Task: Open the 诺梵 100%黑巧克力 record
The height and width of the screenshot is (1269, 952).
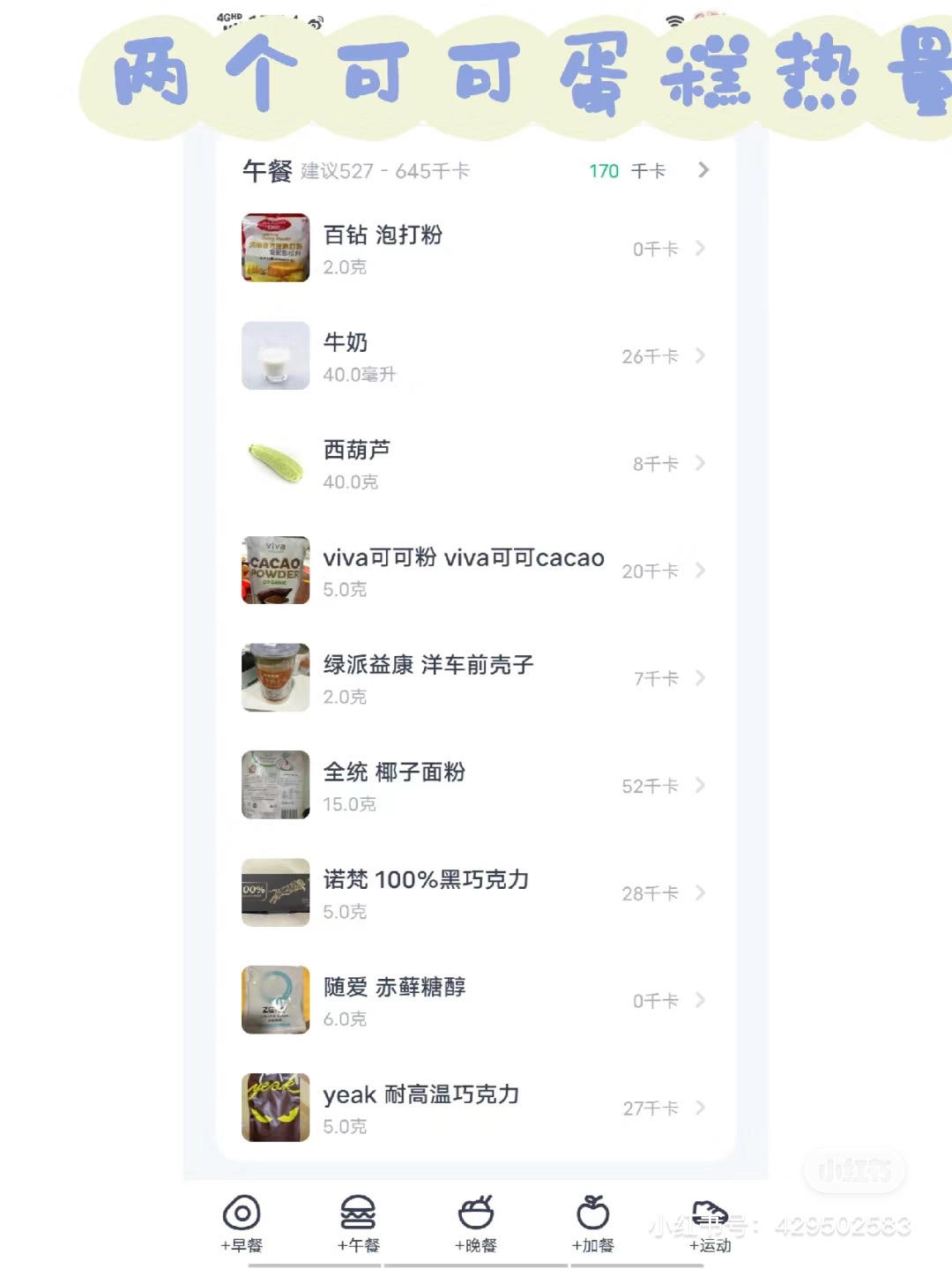Action: click(474, 893)
